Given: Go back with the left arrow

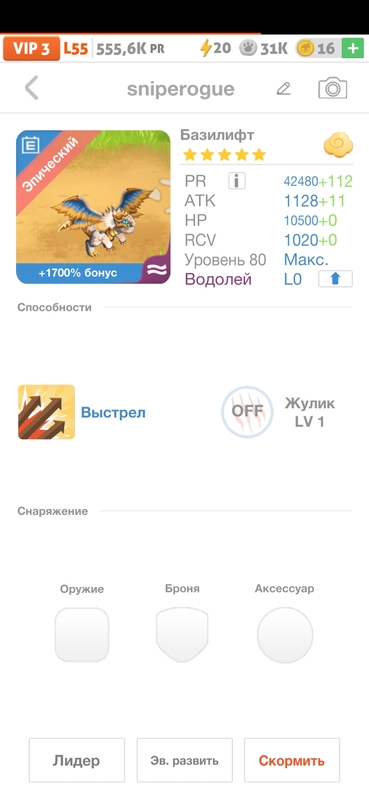Looking at the screenshot, I should [x=32, y=88].
